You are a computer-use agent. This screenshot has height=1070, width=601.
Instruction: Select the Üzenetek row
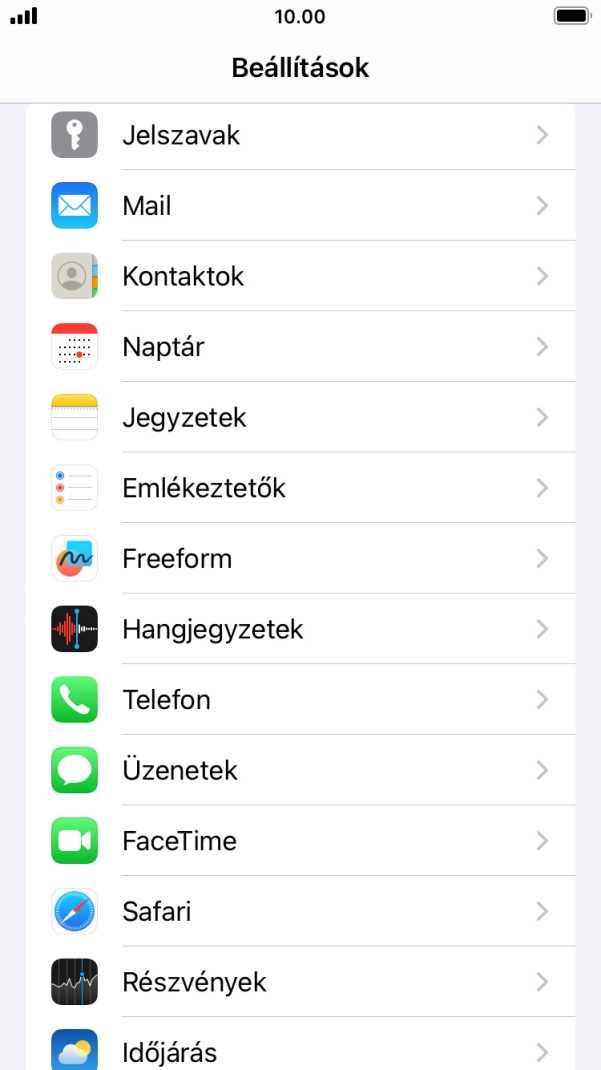300,770
